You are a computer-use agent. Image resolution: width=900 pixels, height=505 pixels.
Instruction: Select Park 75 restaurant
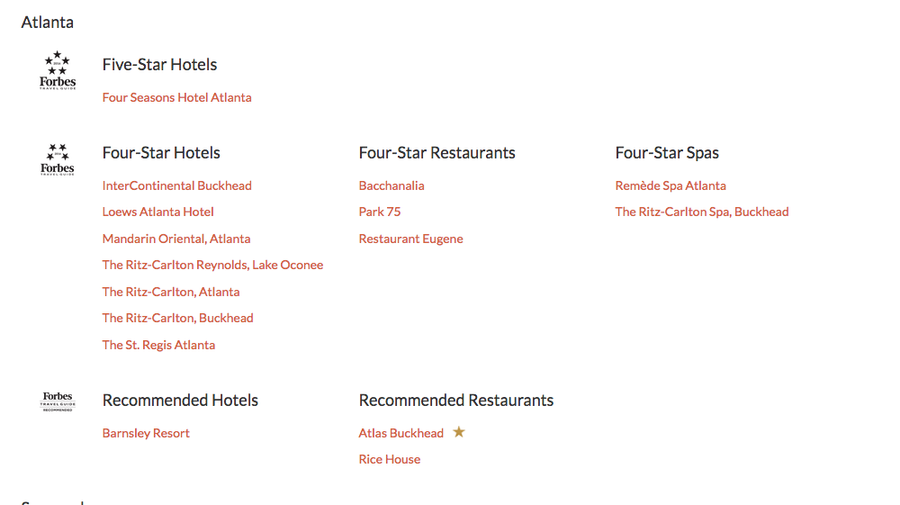(x=379, y=212)
